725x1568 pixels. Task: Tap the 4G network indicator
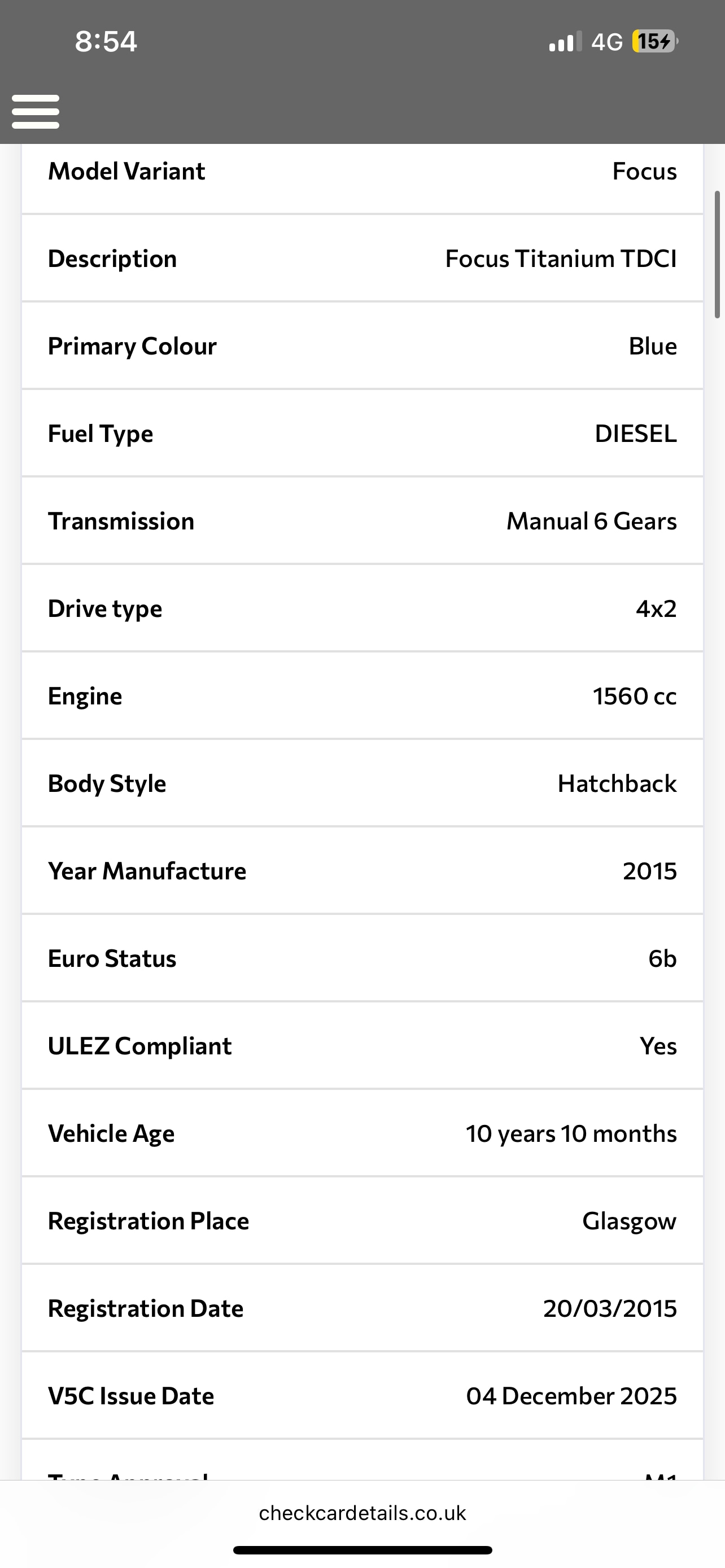pyautogui.click(x=607, y=41)
